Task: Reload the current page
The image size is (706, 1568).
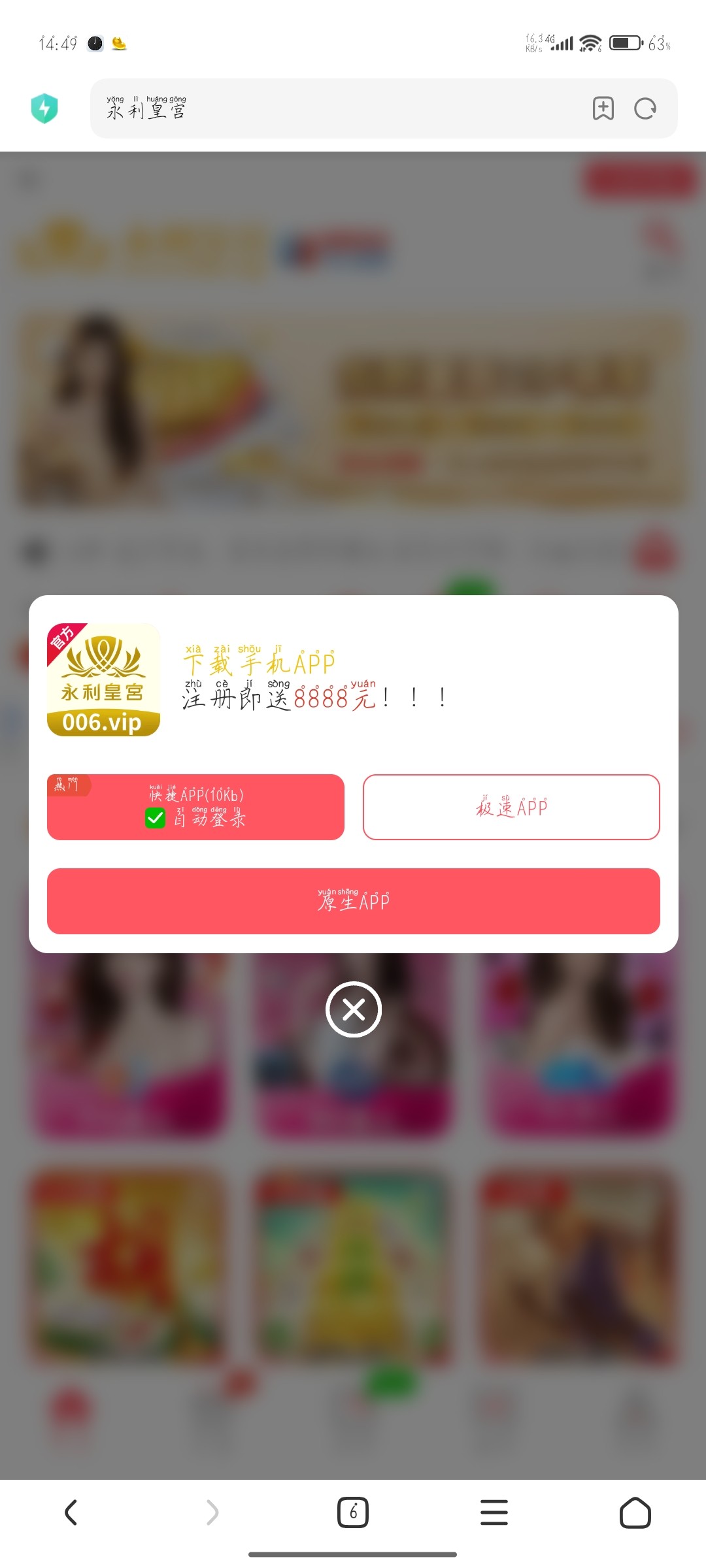Action: point(645,108)
